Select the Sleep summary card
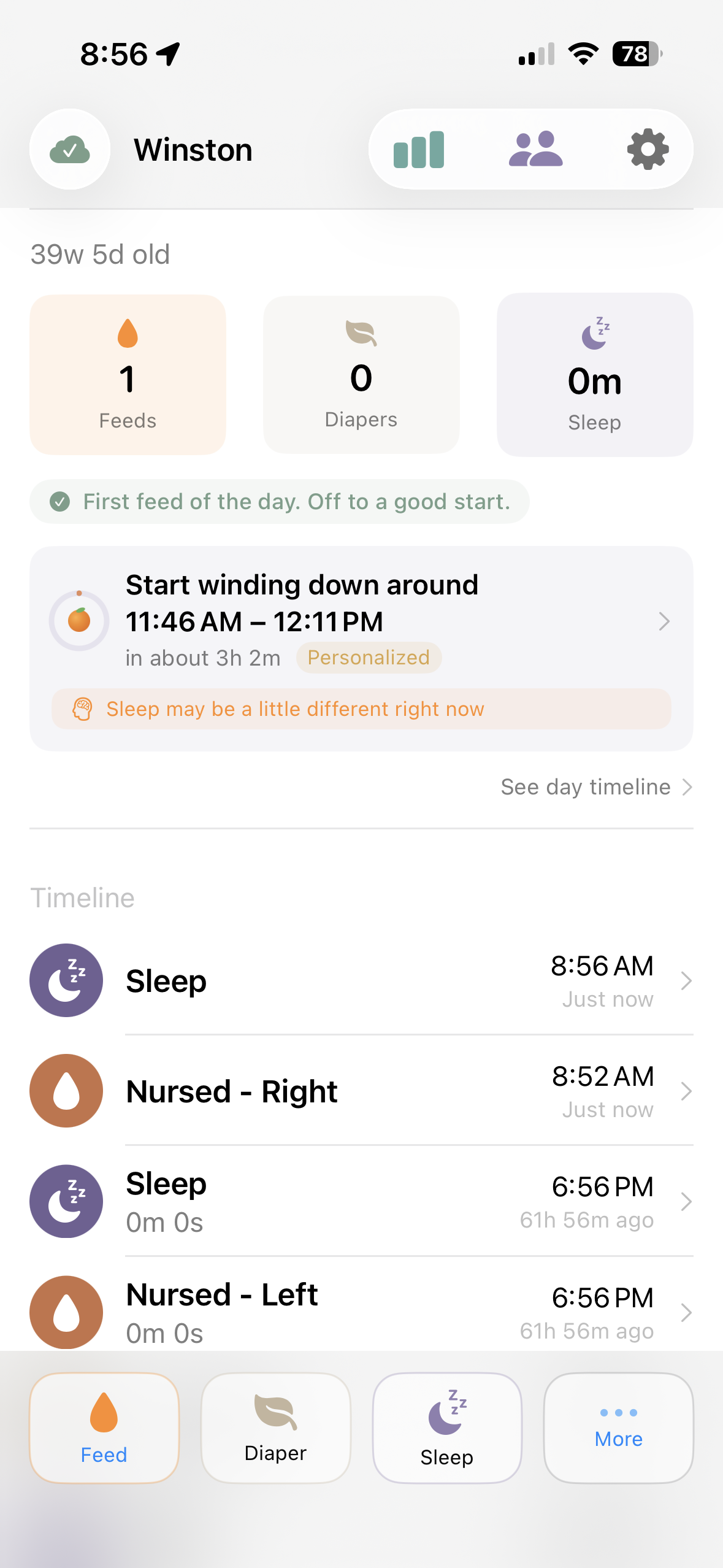Image resolution: width=723 pixels, height=1568 pixels. (594, 373)
